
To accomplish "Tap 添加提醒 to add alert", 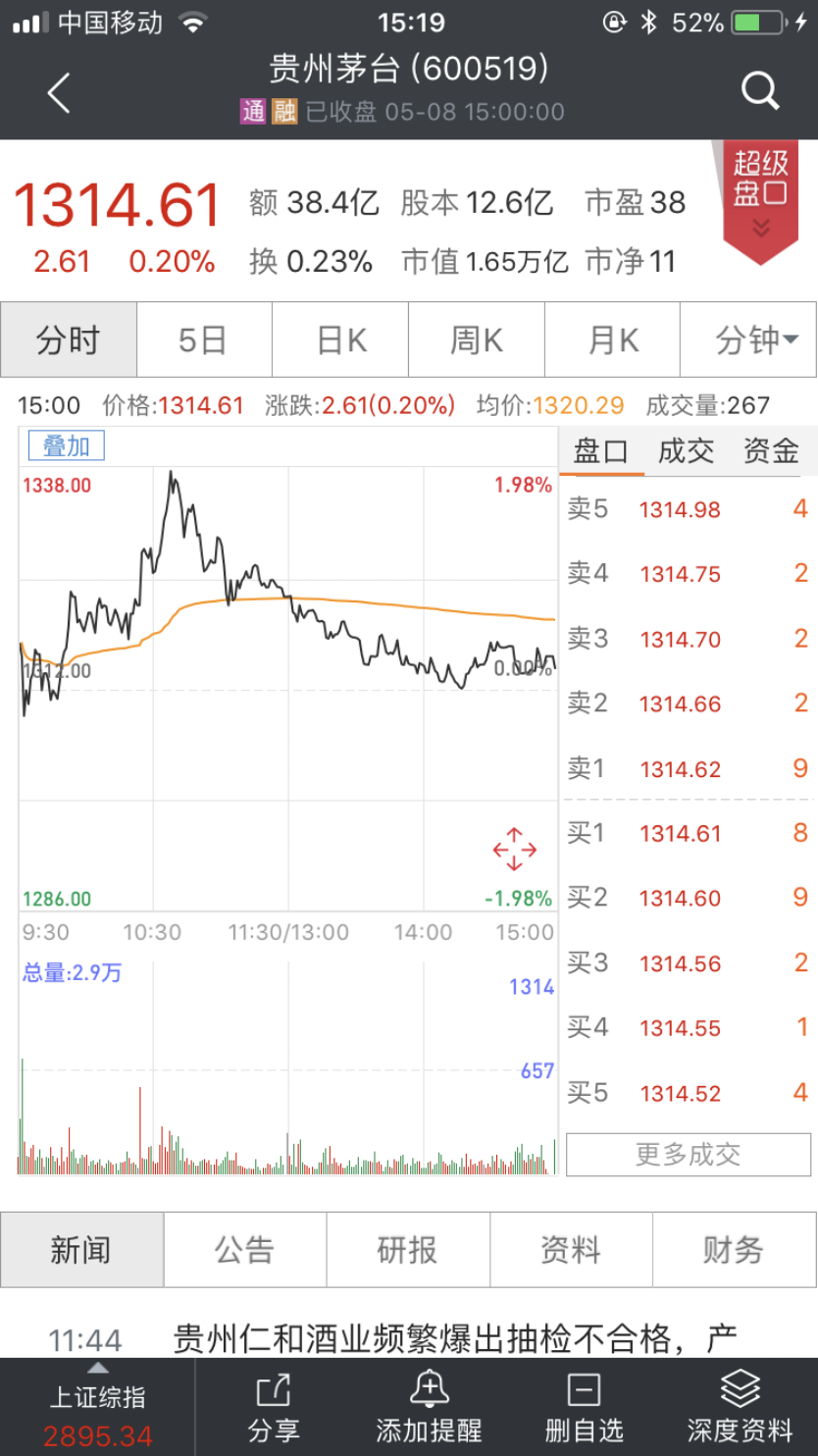I will 429,1407.
